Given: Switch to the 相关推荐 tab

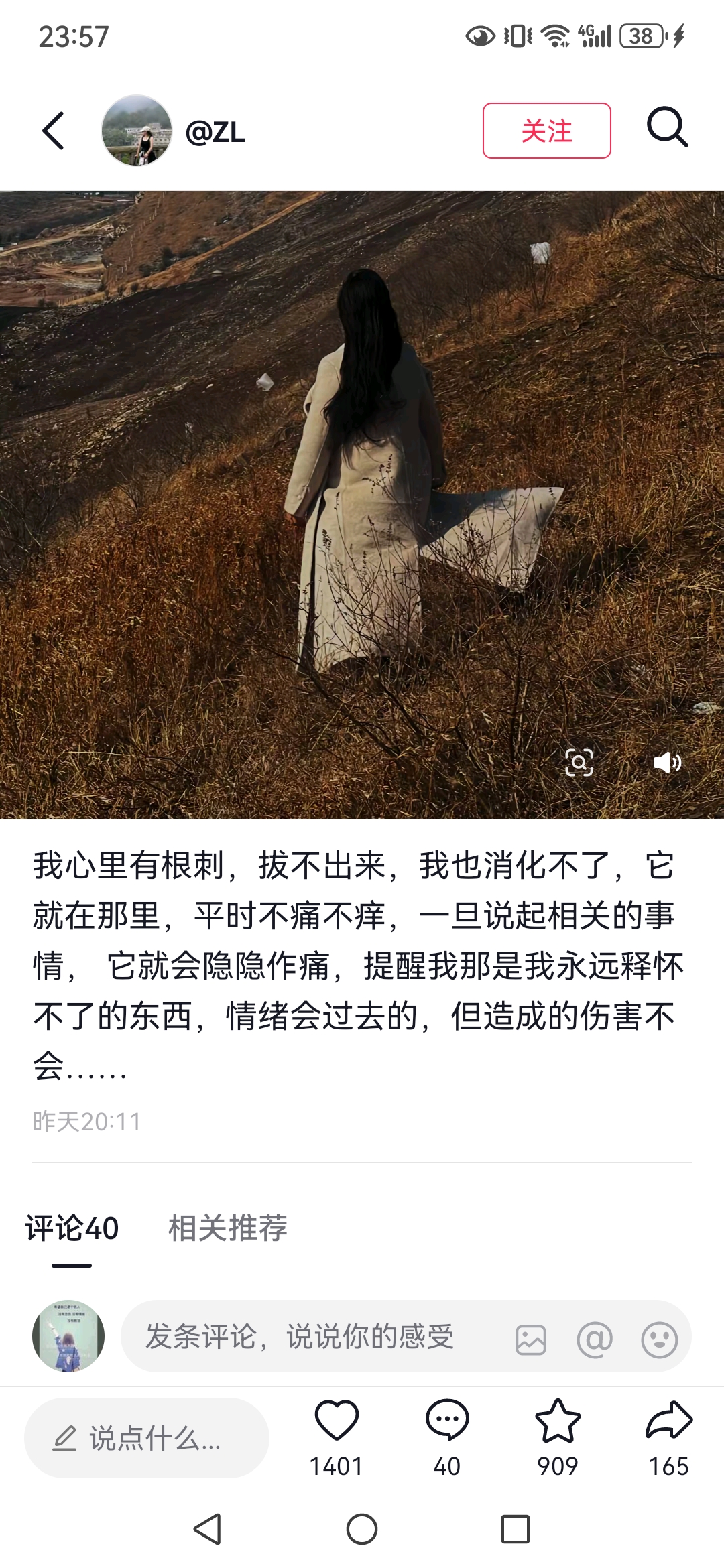Looking at the screenshot, I should tap(228, 1228).
